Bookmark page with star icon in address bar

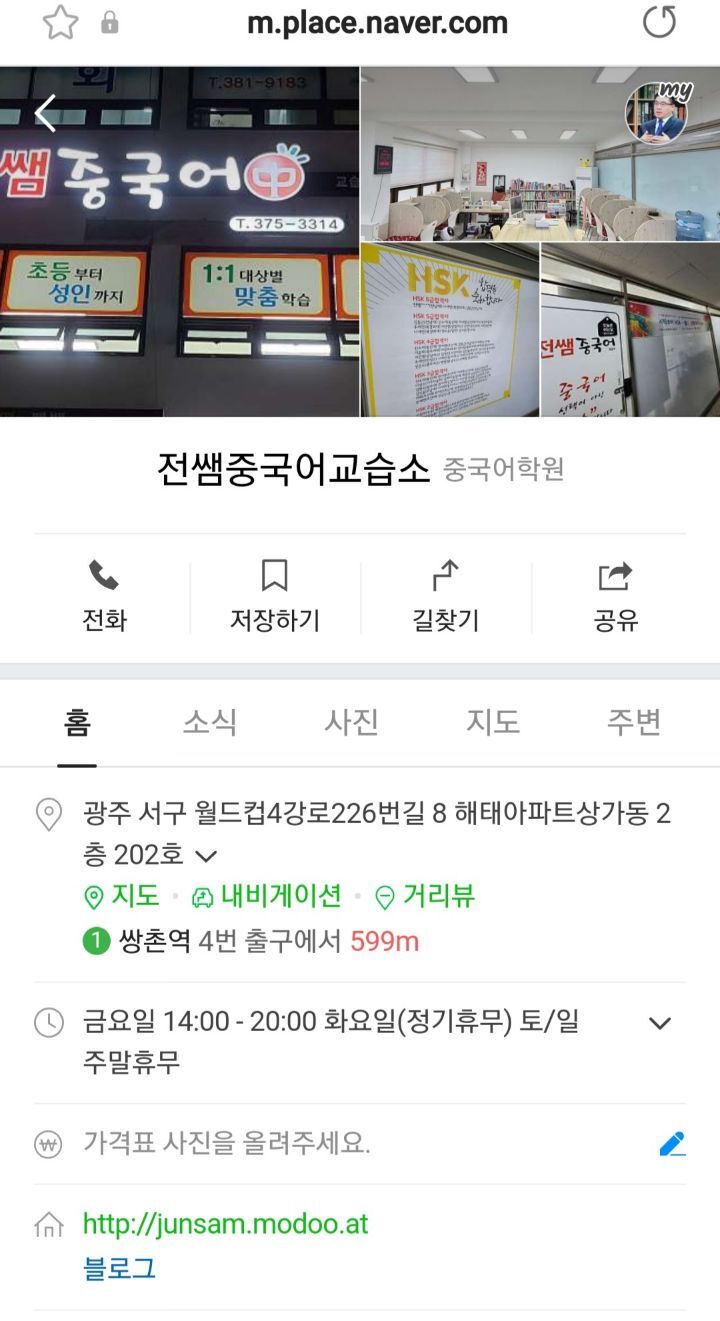(60, 23)
